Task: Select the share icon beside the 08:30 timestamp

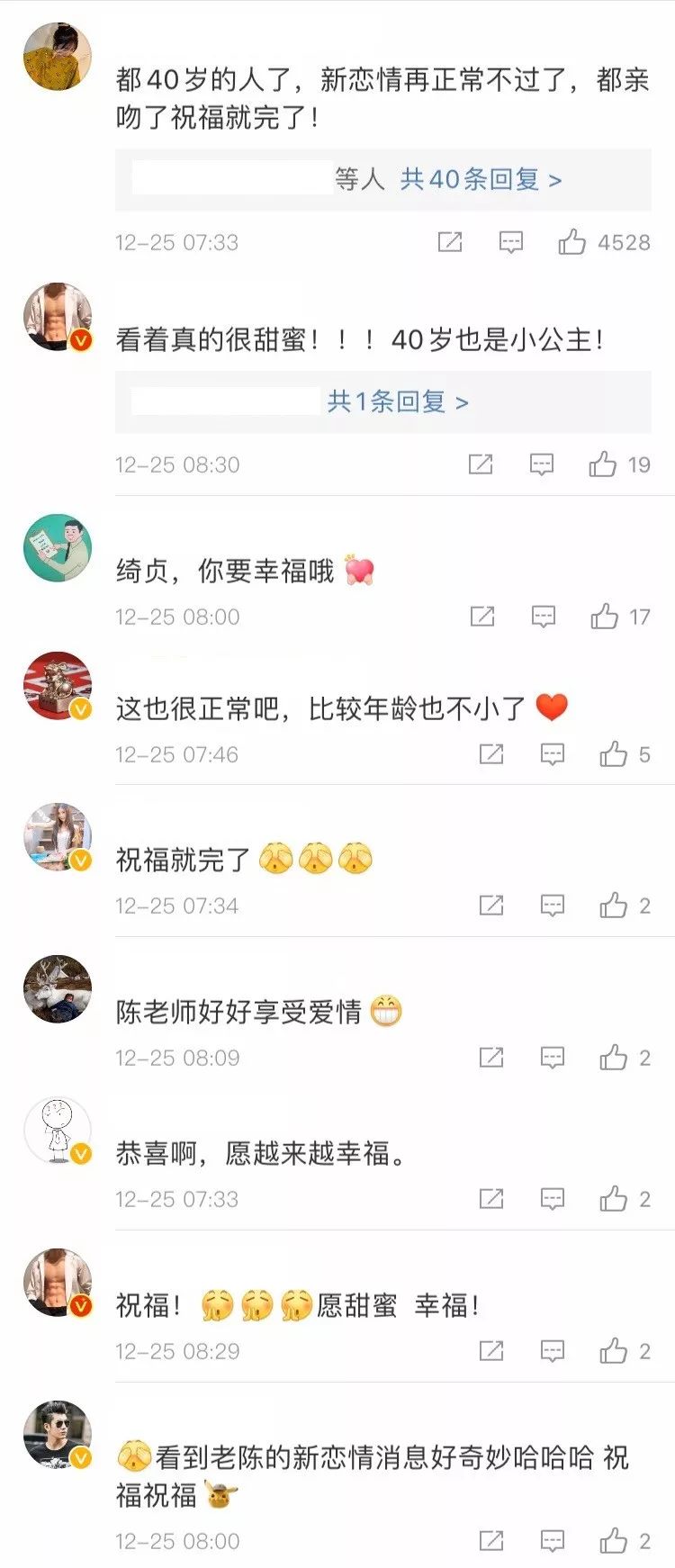Action: (x=481, y=465)
